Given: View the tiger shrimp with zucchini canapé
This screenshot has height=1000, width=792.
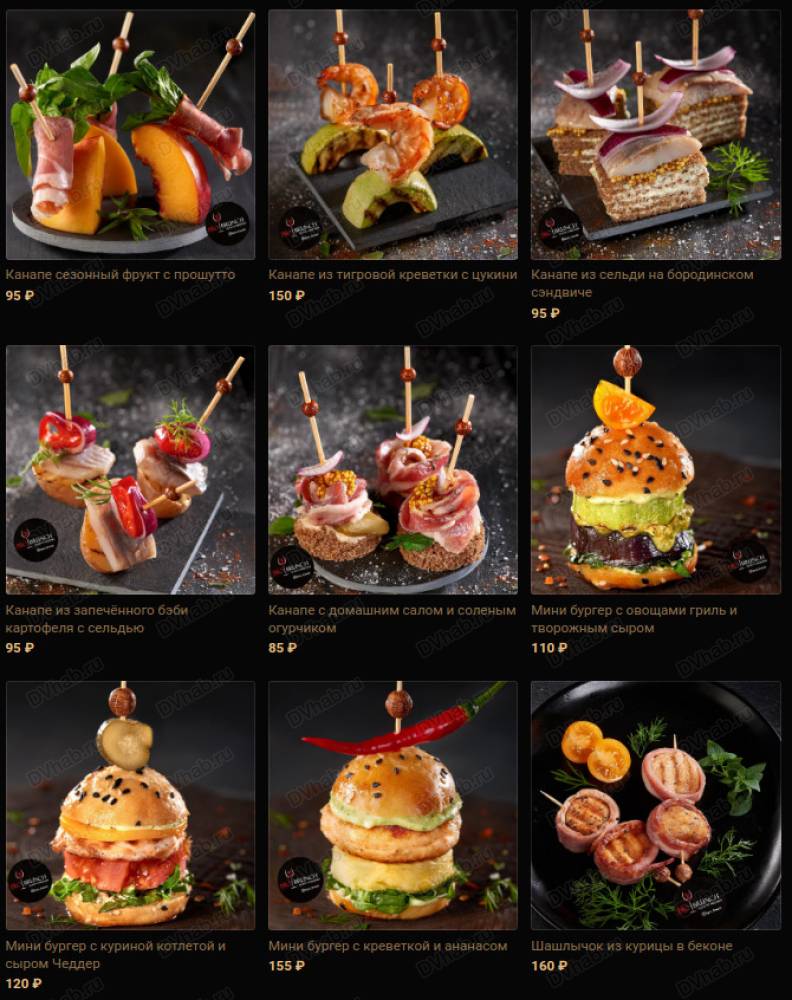Looking at the screenshot, I should point(393,135).
